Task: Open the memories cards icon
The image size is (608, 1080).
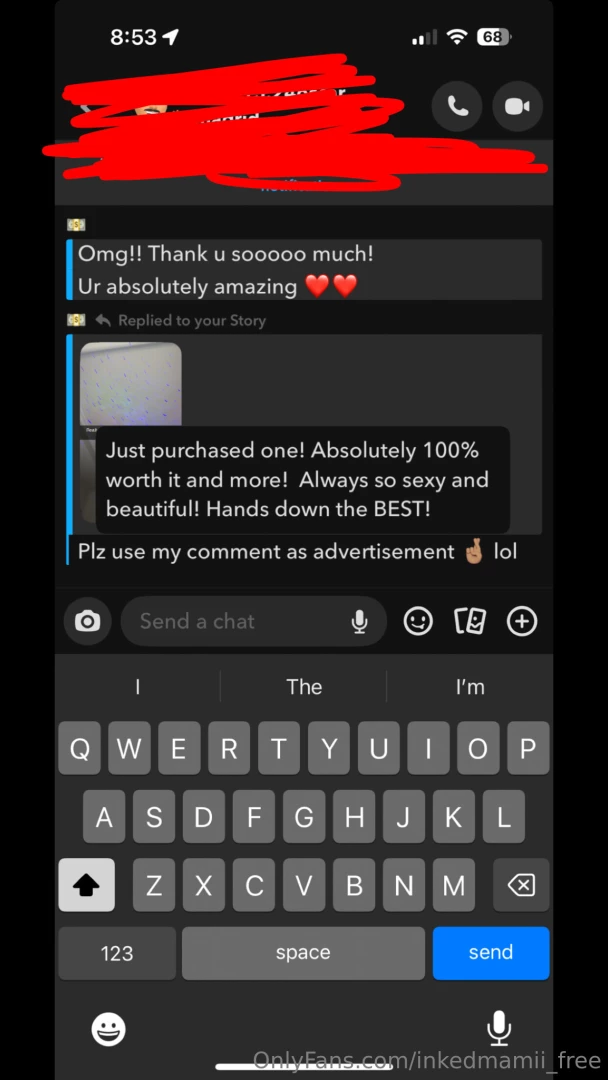Action: point(470,621)
